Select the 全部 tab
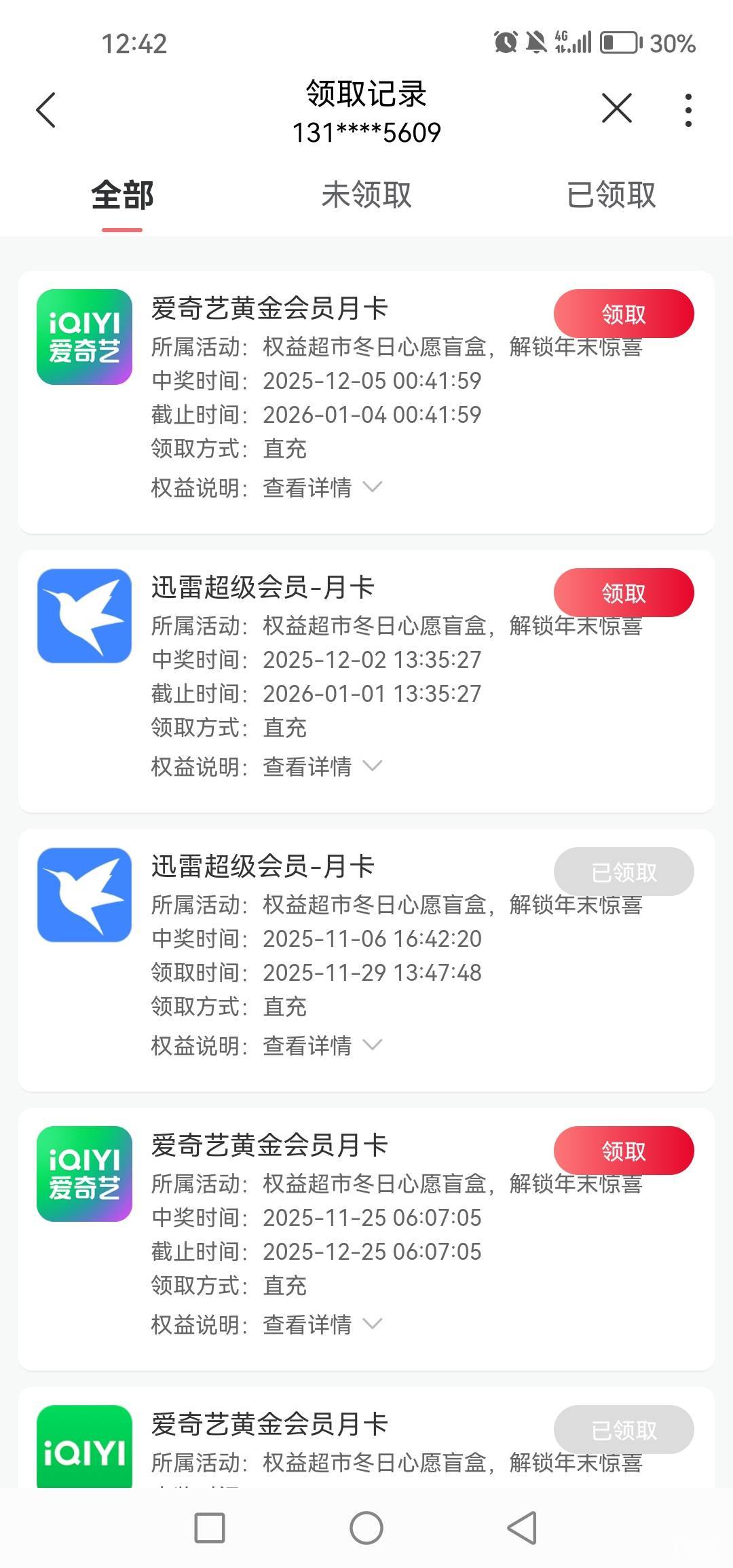The width and height of the screenshot is (733, 1568). 122,195
